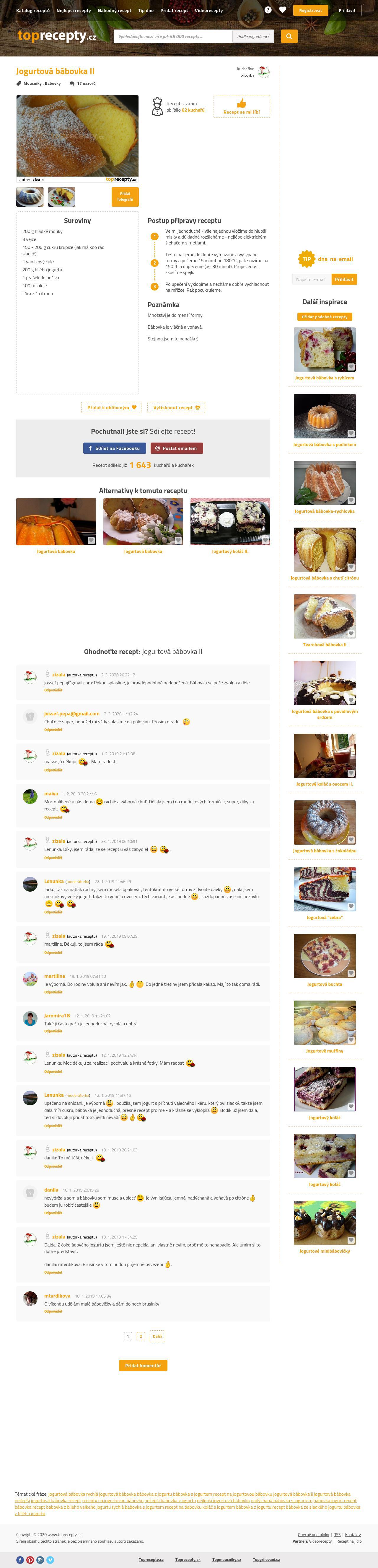This screenshot has width=378, height=1568.
Task: Tap Poslat emailem button
Action: point(177,448)
